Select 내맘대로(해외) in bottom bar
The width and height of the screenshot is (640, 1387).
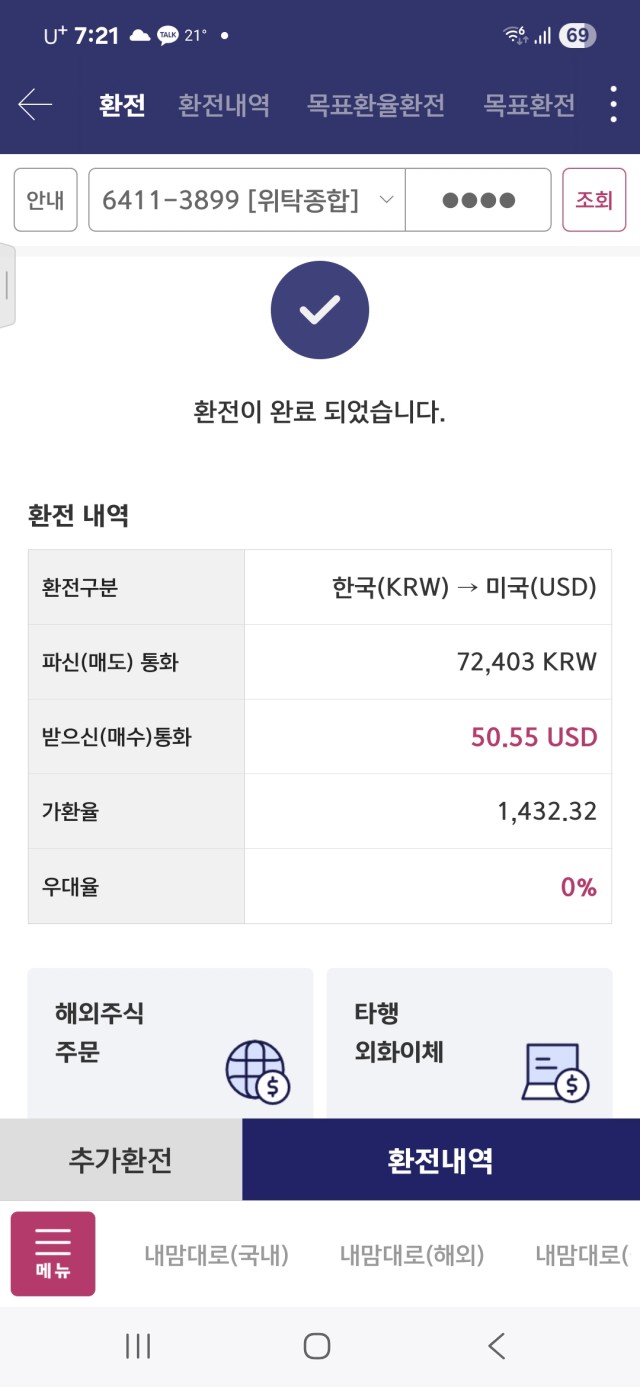click(412, 1254)
